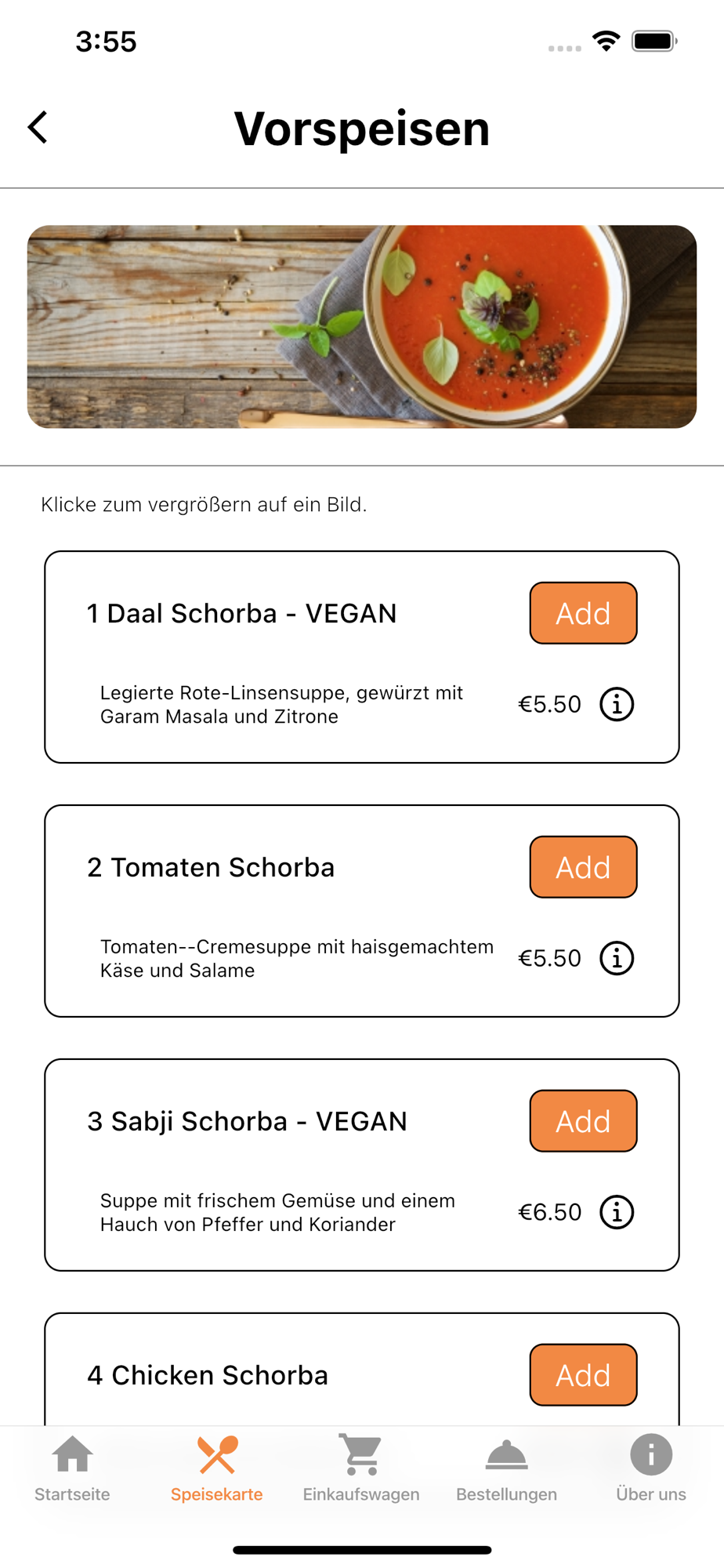Add Tomaten Schorba to cart
Screen dimensions: 724x1568
point(583,867)
